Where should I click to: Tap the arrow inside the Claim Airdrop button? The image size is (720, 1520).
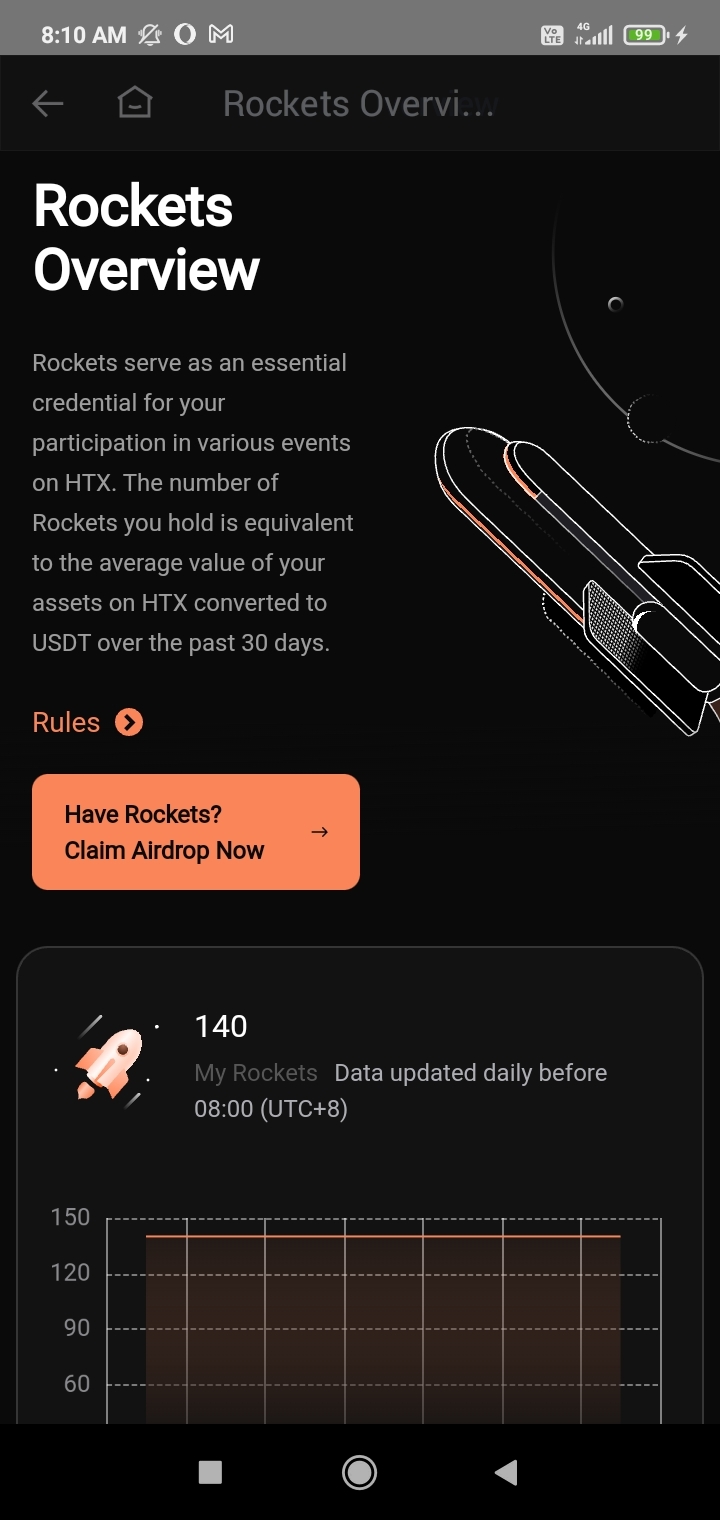point(319,831)
